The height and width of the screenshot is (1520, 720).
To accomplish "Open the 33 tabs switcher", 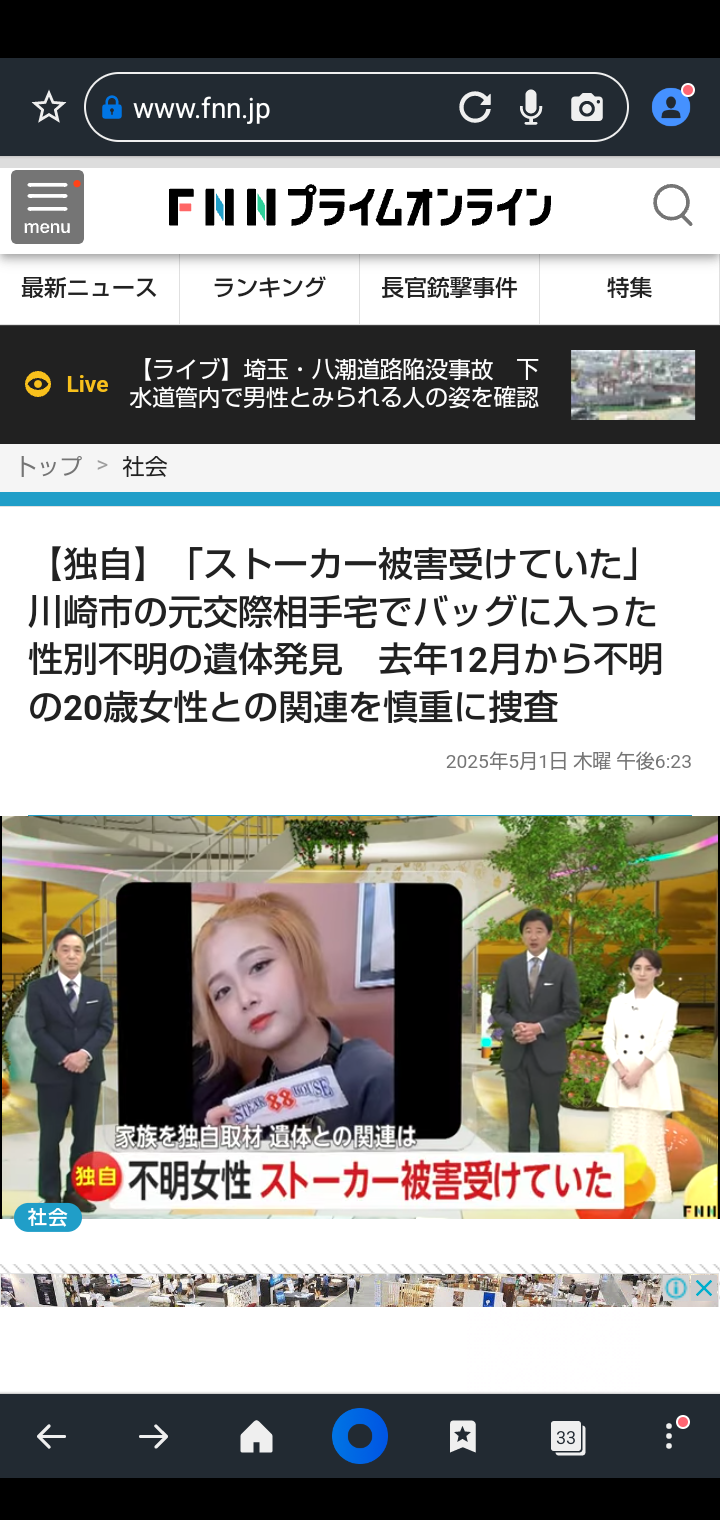I will (566, 1437).
